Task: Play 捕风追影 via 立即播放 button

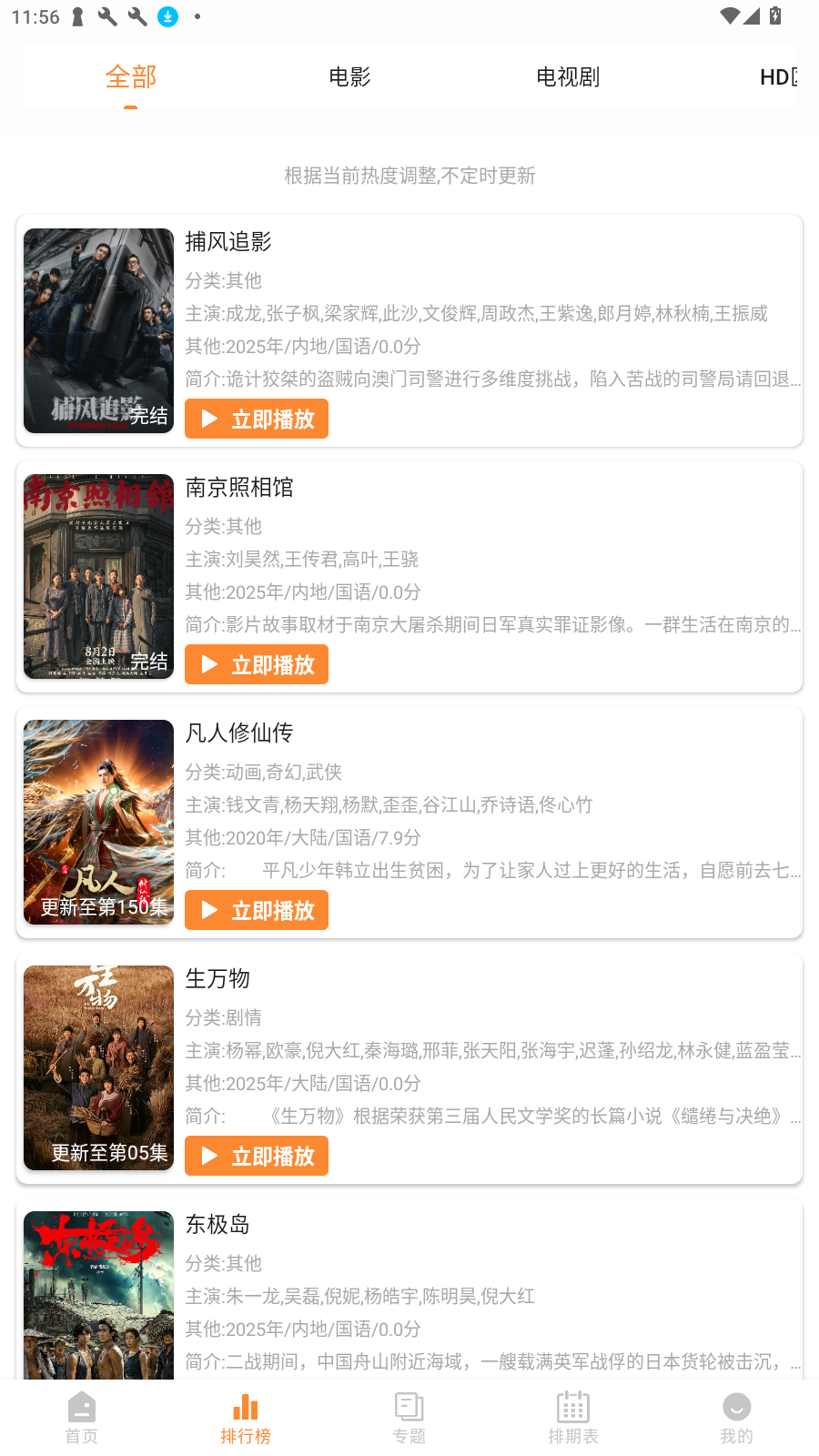Action: pos(257,419)
